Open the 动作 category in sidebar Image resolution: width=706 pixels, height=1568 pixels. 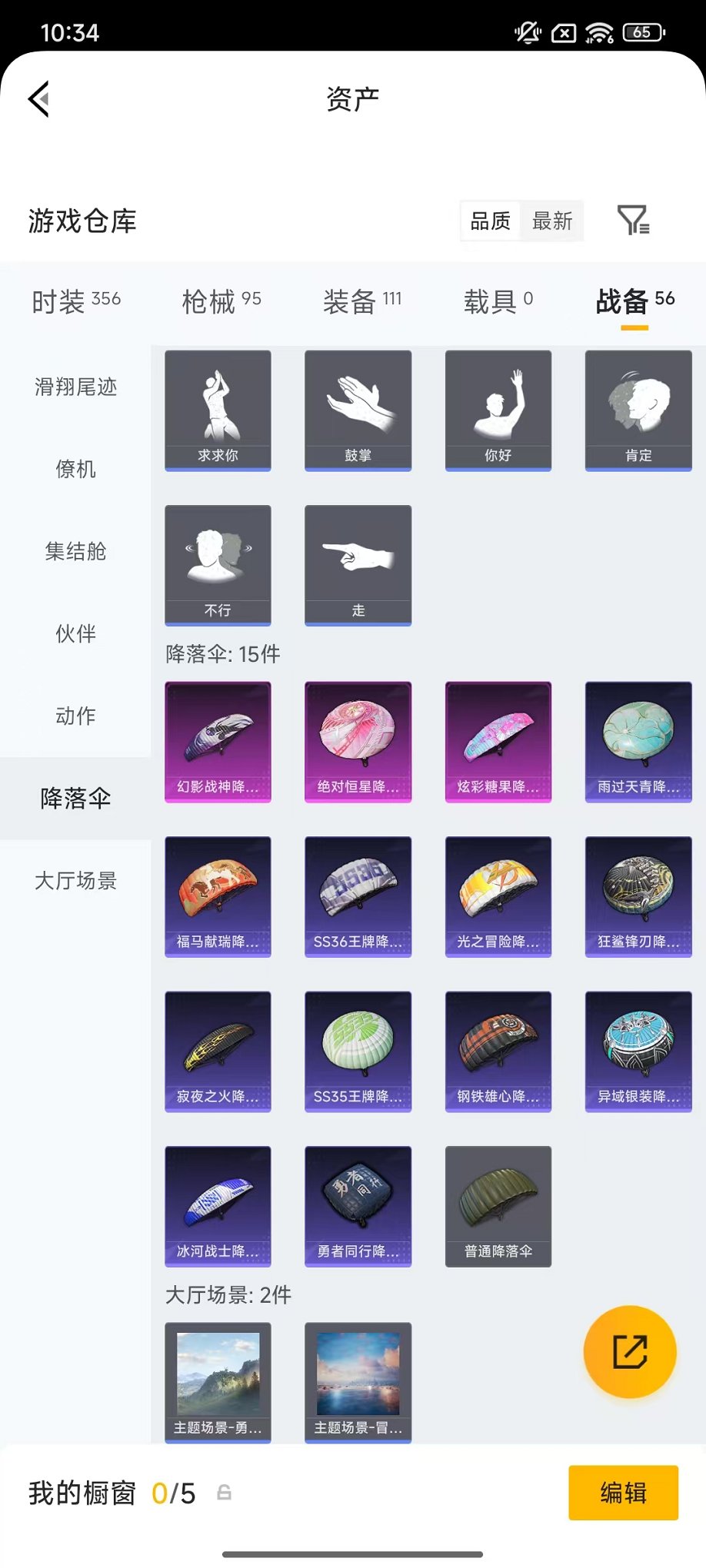point(75,716)
